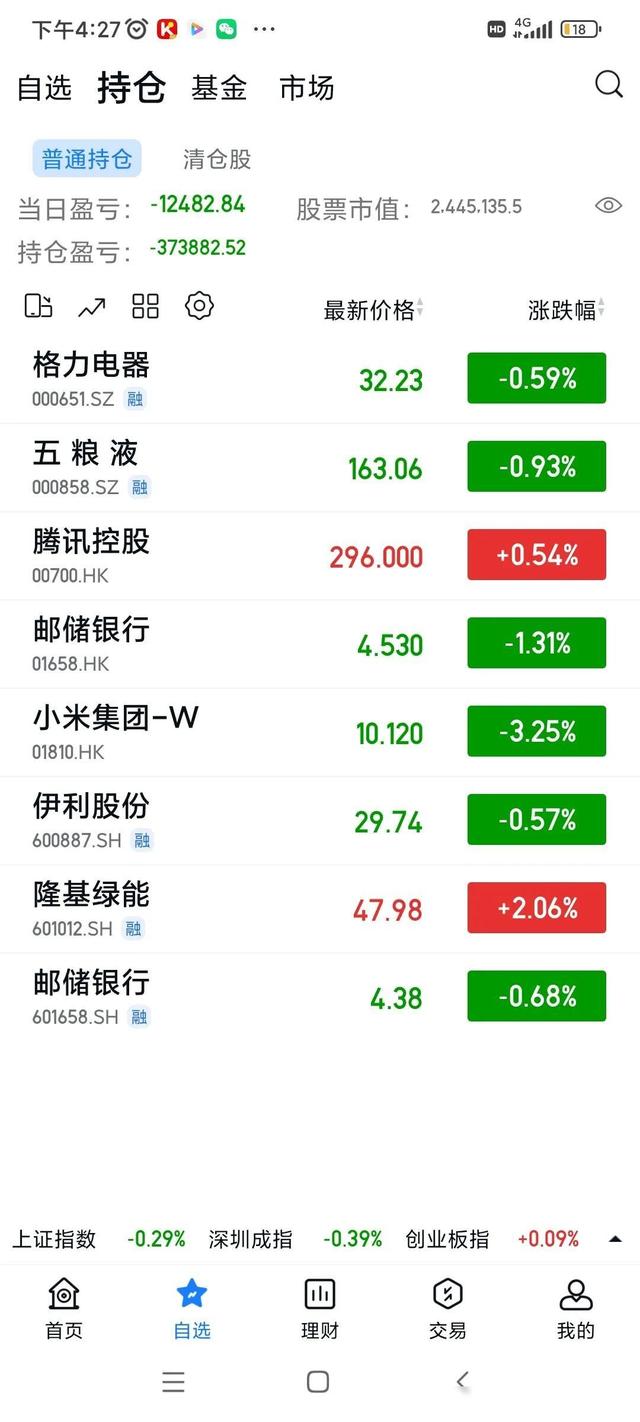Open the search magnifier icon
The image size is (640, 1422).
coord(609,85)
